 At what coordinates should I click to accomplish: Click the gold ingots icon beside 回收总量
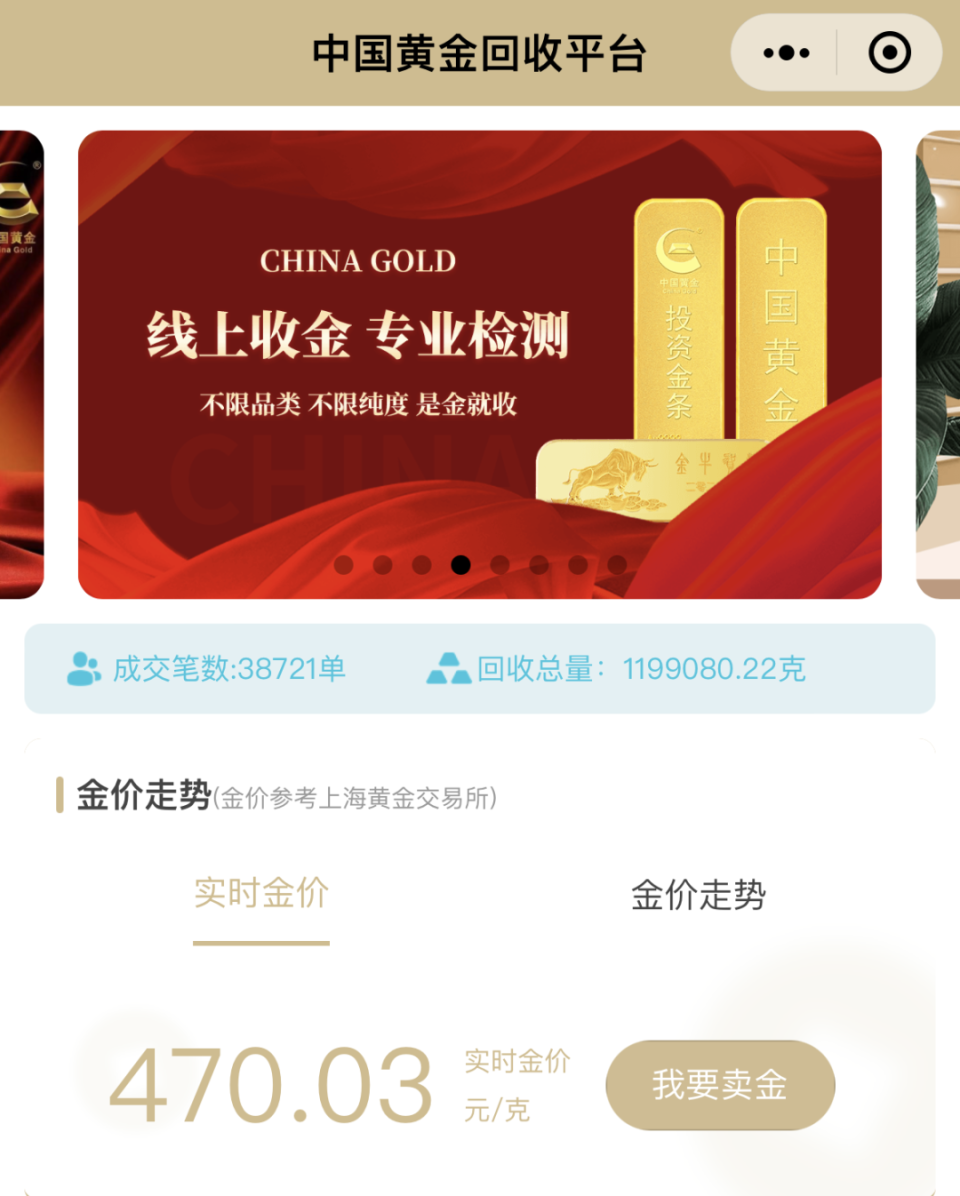450,668
